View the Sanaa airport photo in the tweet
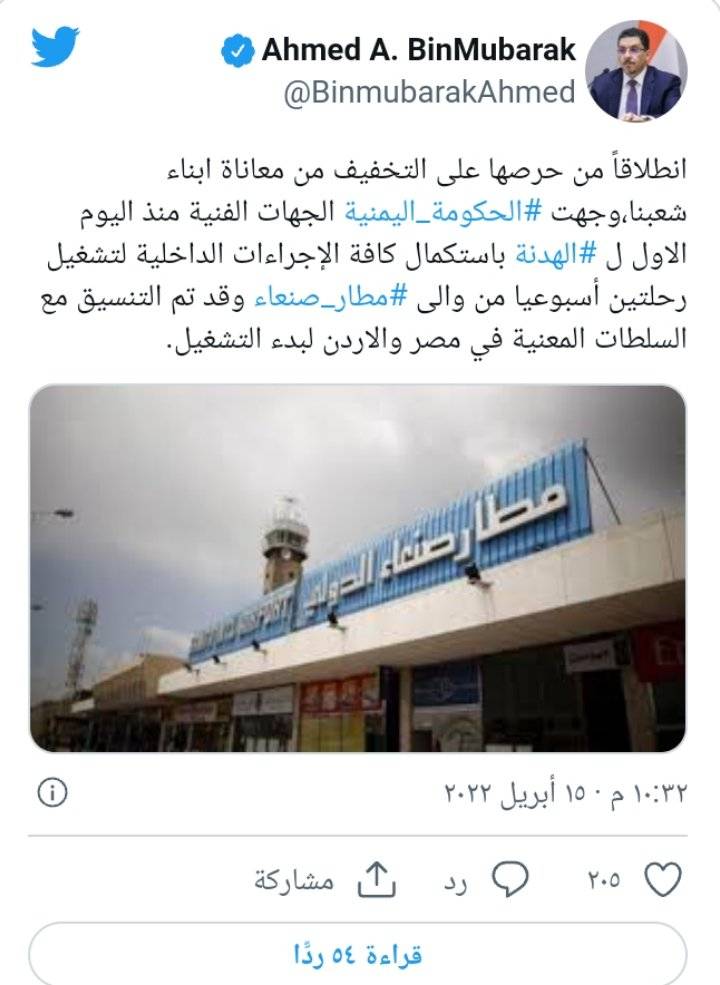The height and width of the screenshot is (985, 720). (358, 568)
